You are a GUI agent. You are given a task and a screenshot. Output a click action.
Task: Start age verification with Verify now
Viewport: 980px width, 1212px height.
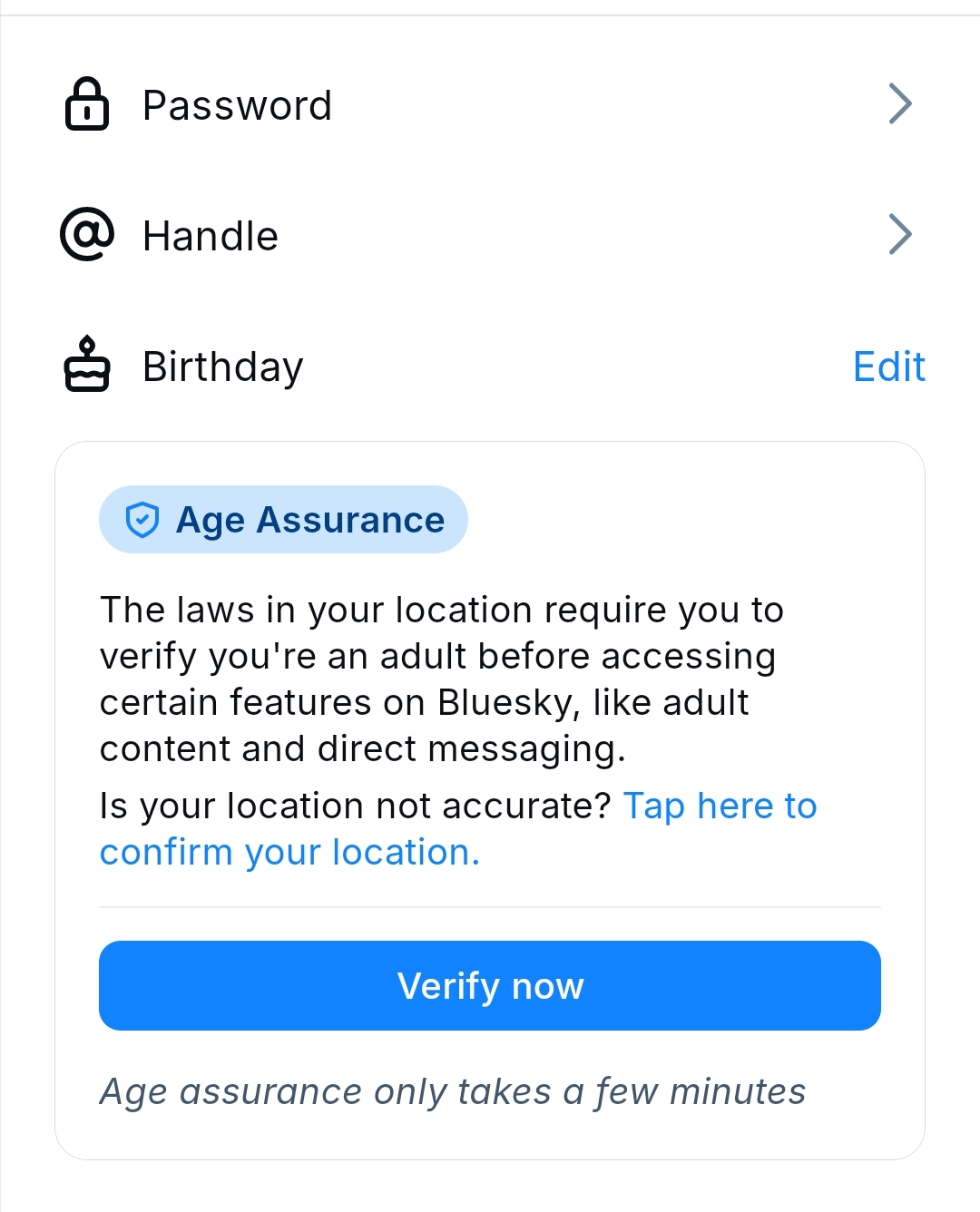[x=490, y=986]
